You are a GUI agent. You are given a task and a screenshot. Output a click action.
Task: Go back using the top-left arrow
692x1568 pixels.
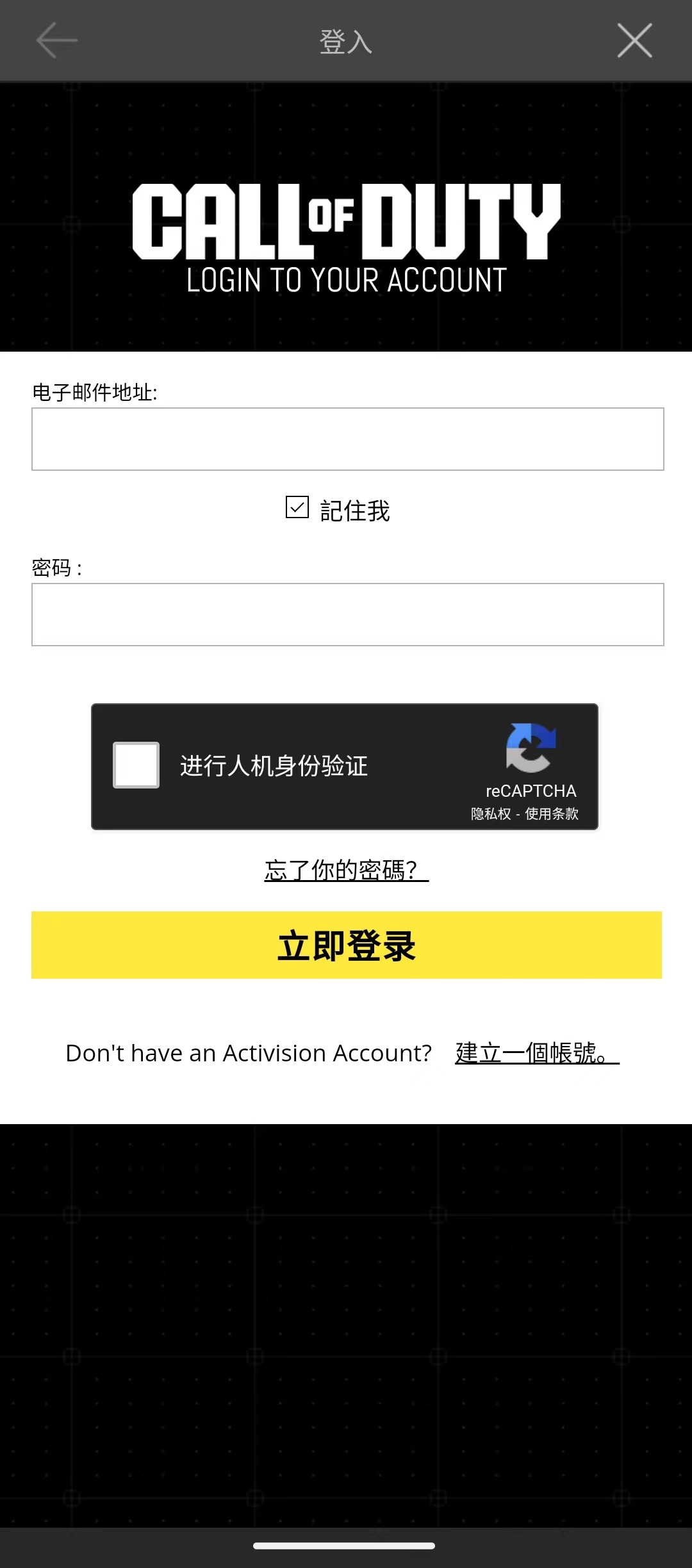coord(57,40)
